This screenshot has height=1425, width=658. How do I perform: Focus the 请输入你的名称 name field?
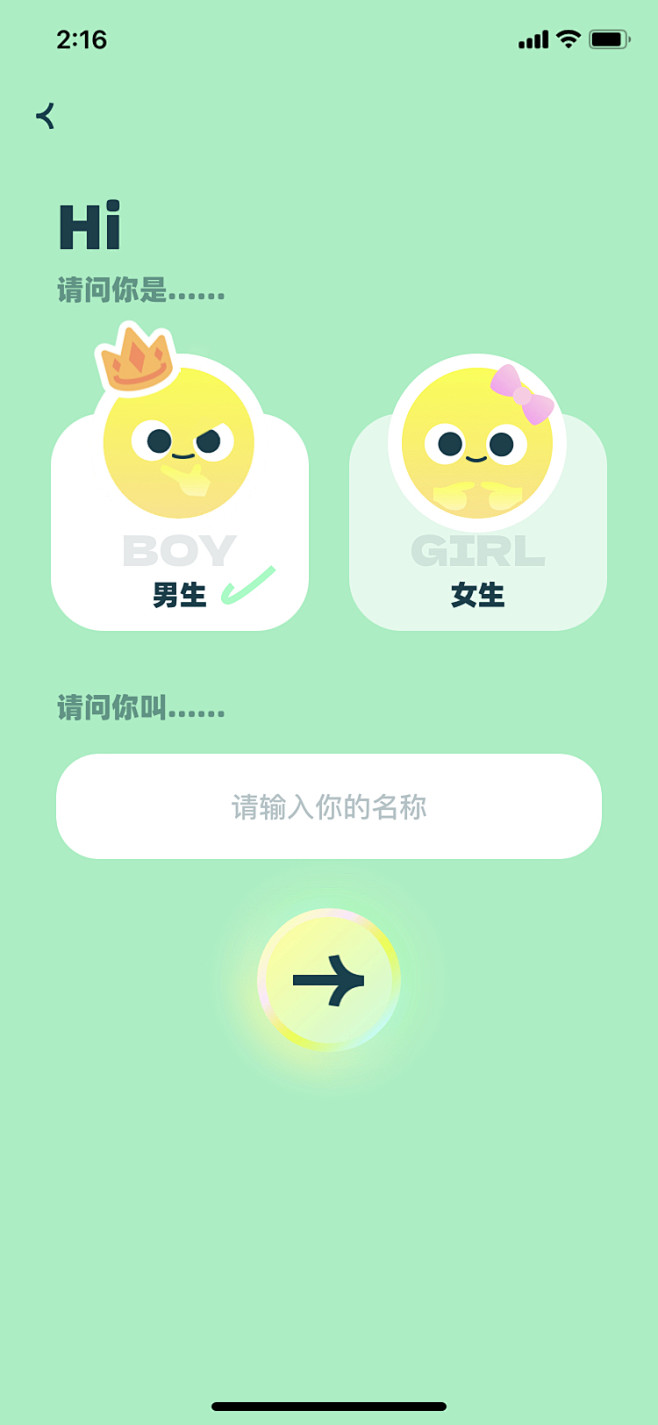pyautogui.click(x=329, y=806)
